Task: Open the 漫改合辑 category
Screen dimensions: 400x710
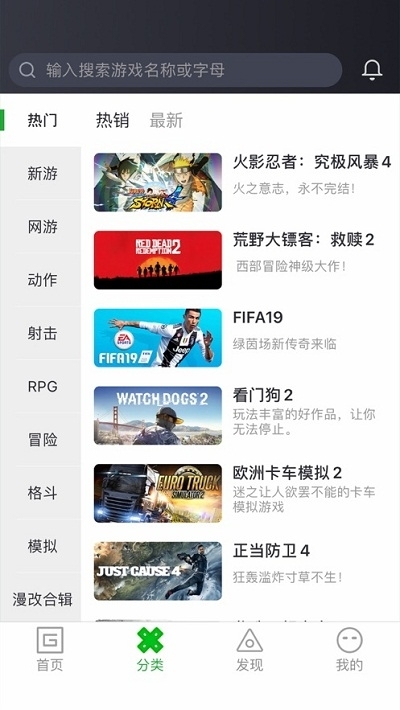Action: click(42, 599)
